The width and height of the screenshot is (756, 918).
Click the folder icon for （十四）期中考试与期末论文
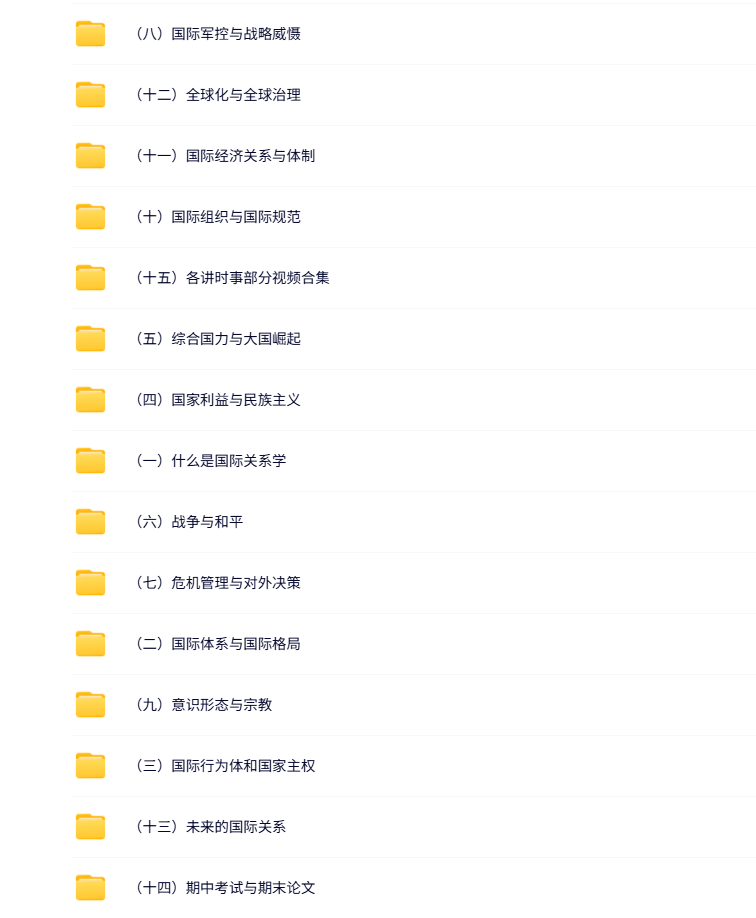point(91,888)
